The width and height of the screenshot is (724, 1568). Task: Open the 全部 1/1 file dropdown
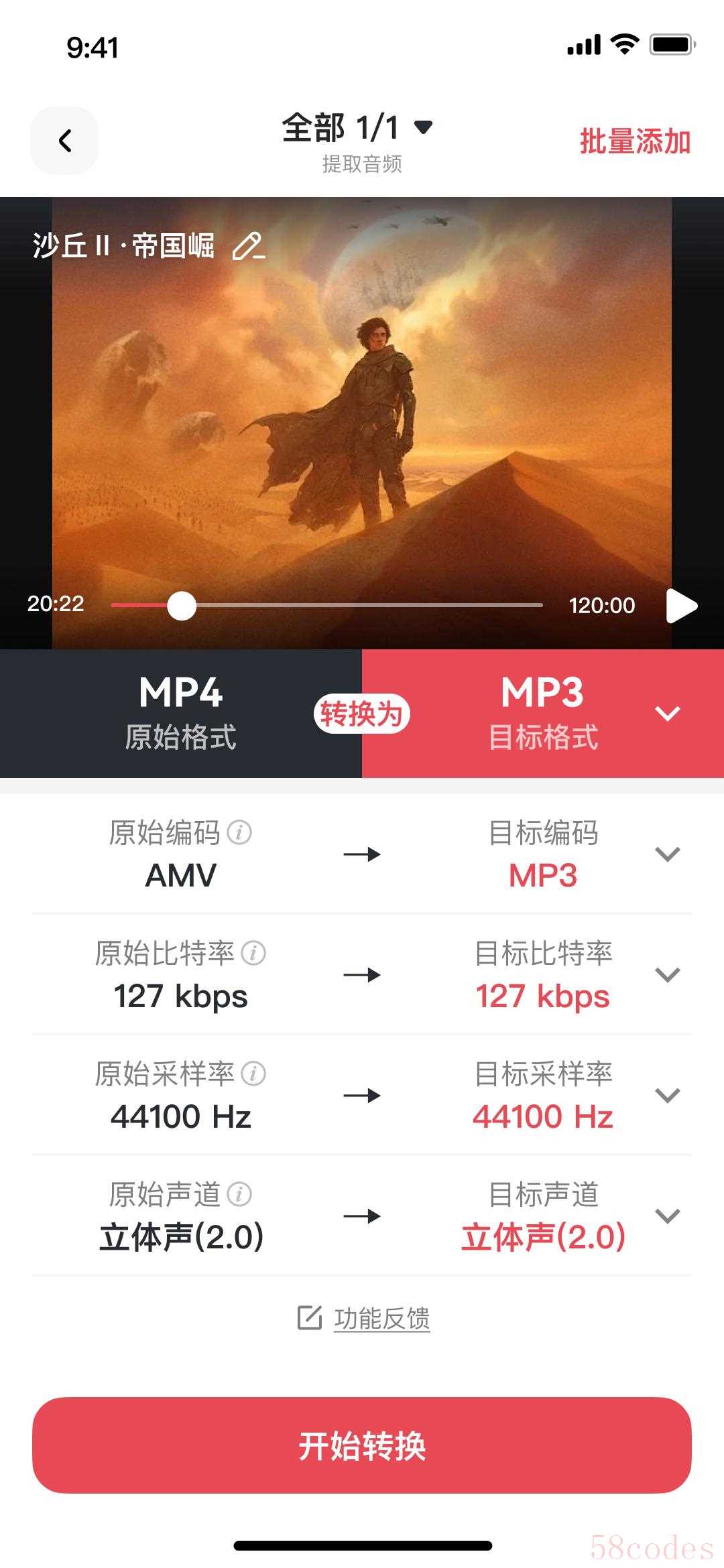pos(357,127)
